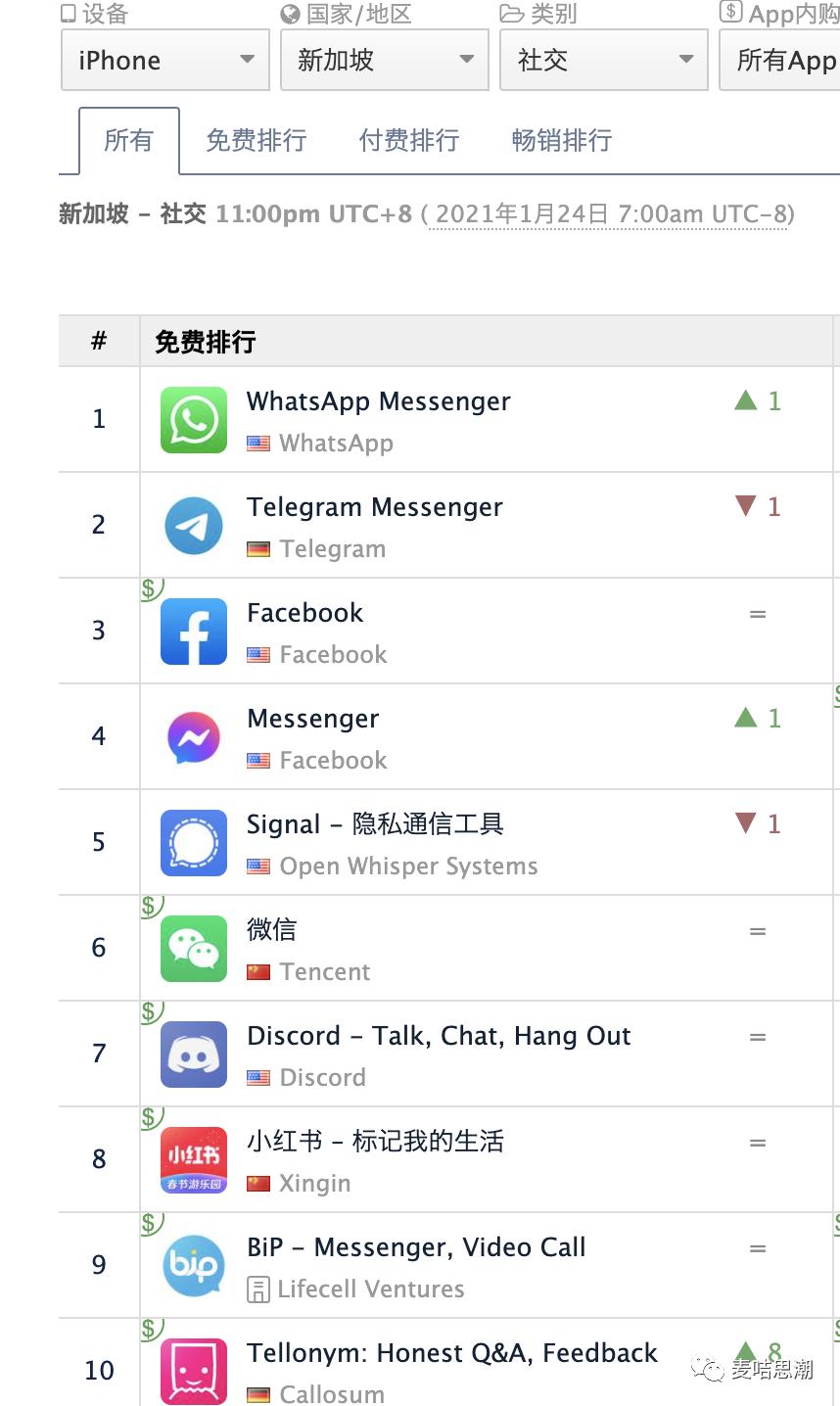Open Discord - Talk, Chat, Hang Out
Image resolution: width=840 pixels, height=1406 pixels.
439,1036
